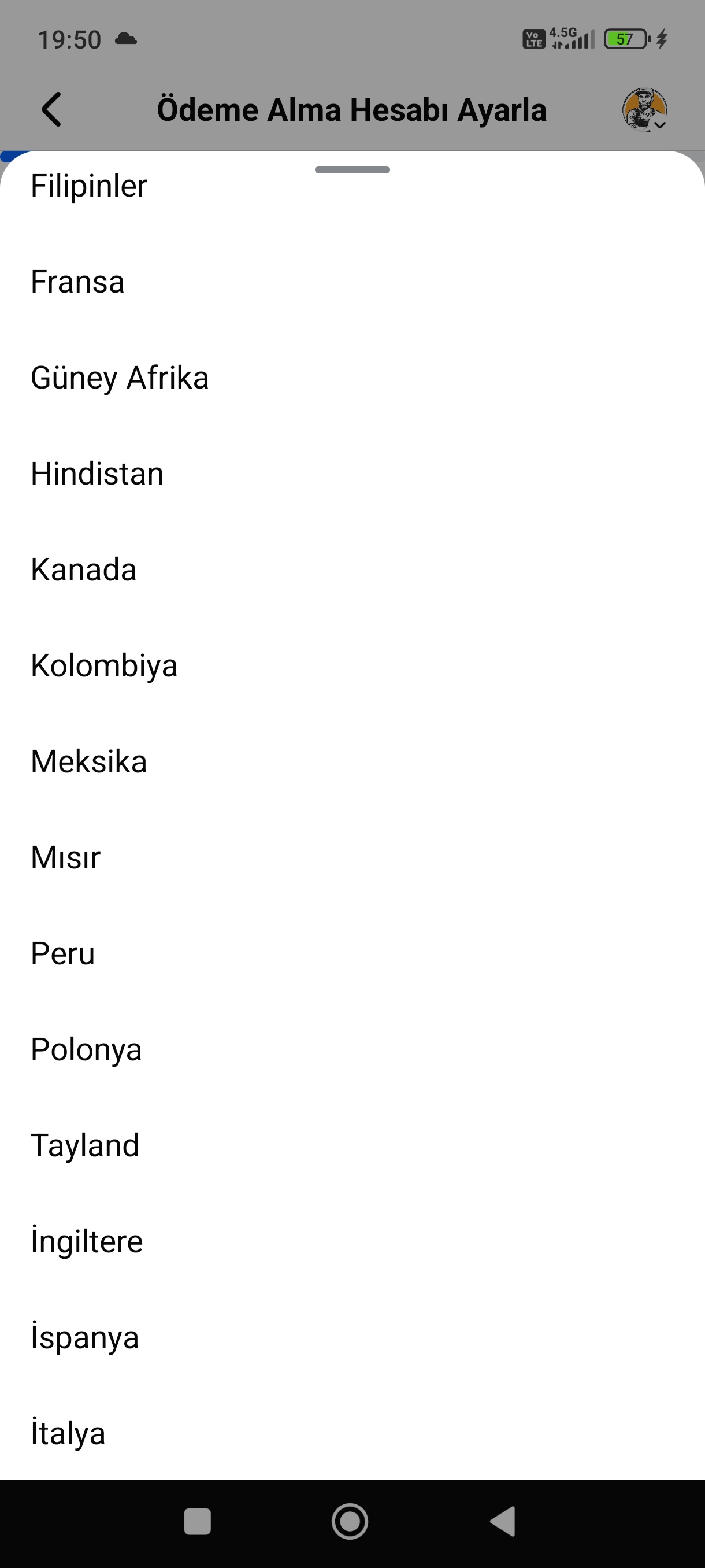Open the profile avatar account switcher
Viewport: 705px width, 1568px height.
tap(645, 110)
